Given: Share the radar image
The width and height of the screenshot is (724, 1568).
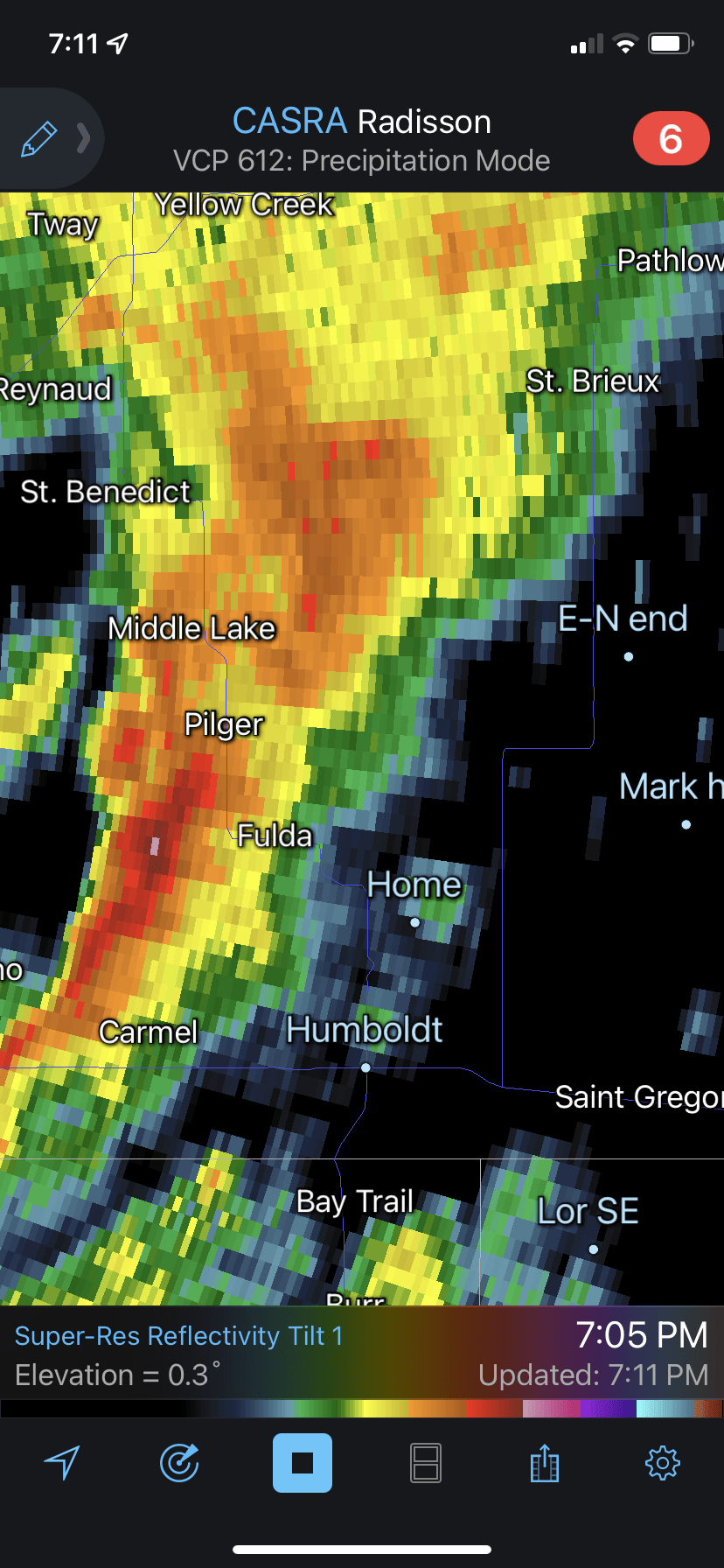Looking at the screenshot, I should coord(545,1462).
